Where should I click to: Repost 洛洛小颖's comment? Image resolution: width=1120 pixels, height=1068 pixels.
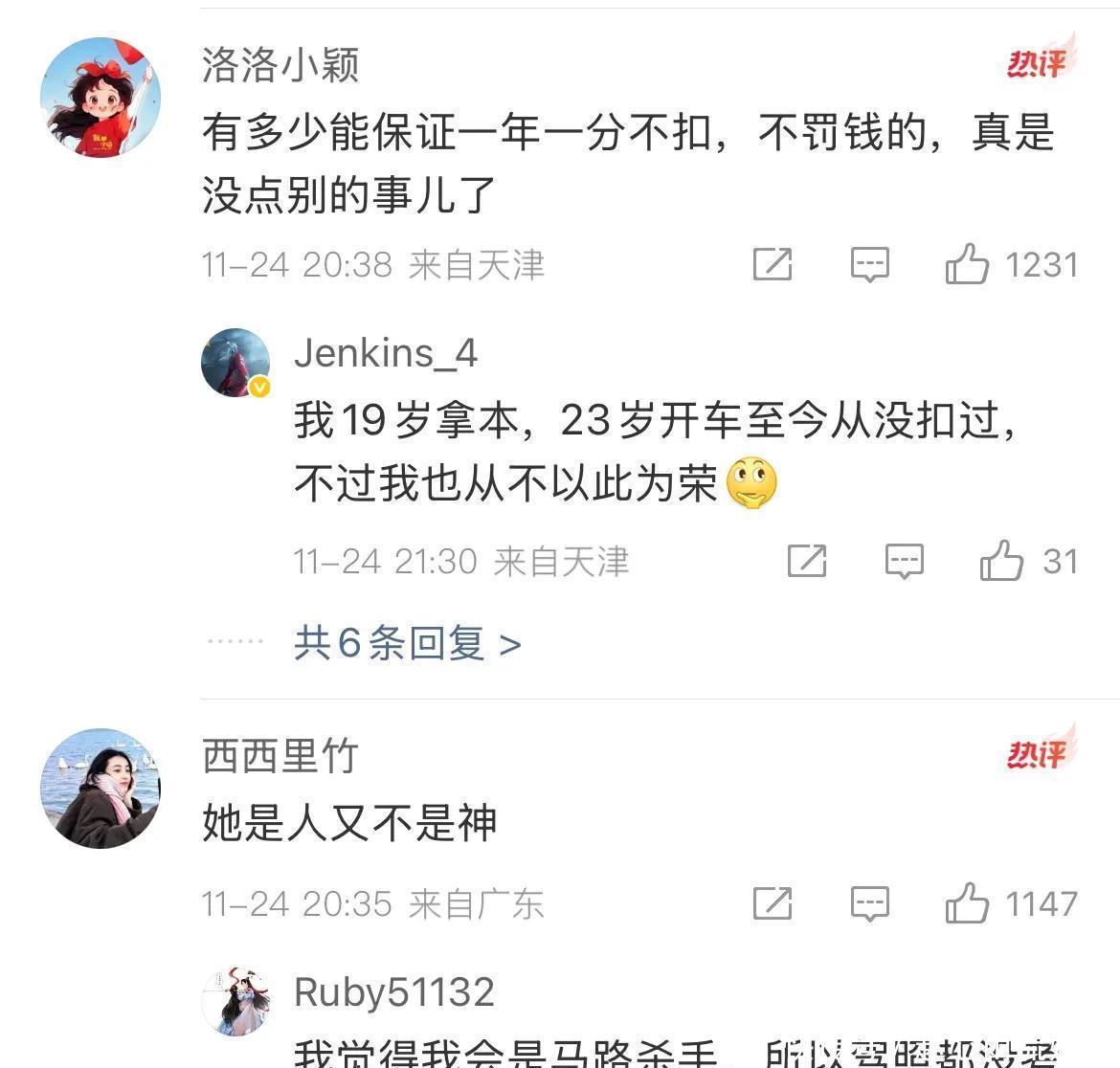click(773, 264)
